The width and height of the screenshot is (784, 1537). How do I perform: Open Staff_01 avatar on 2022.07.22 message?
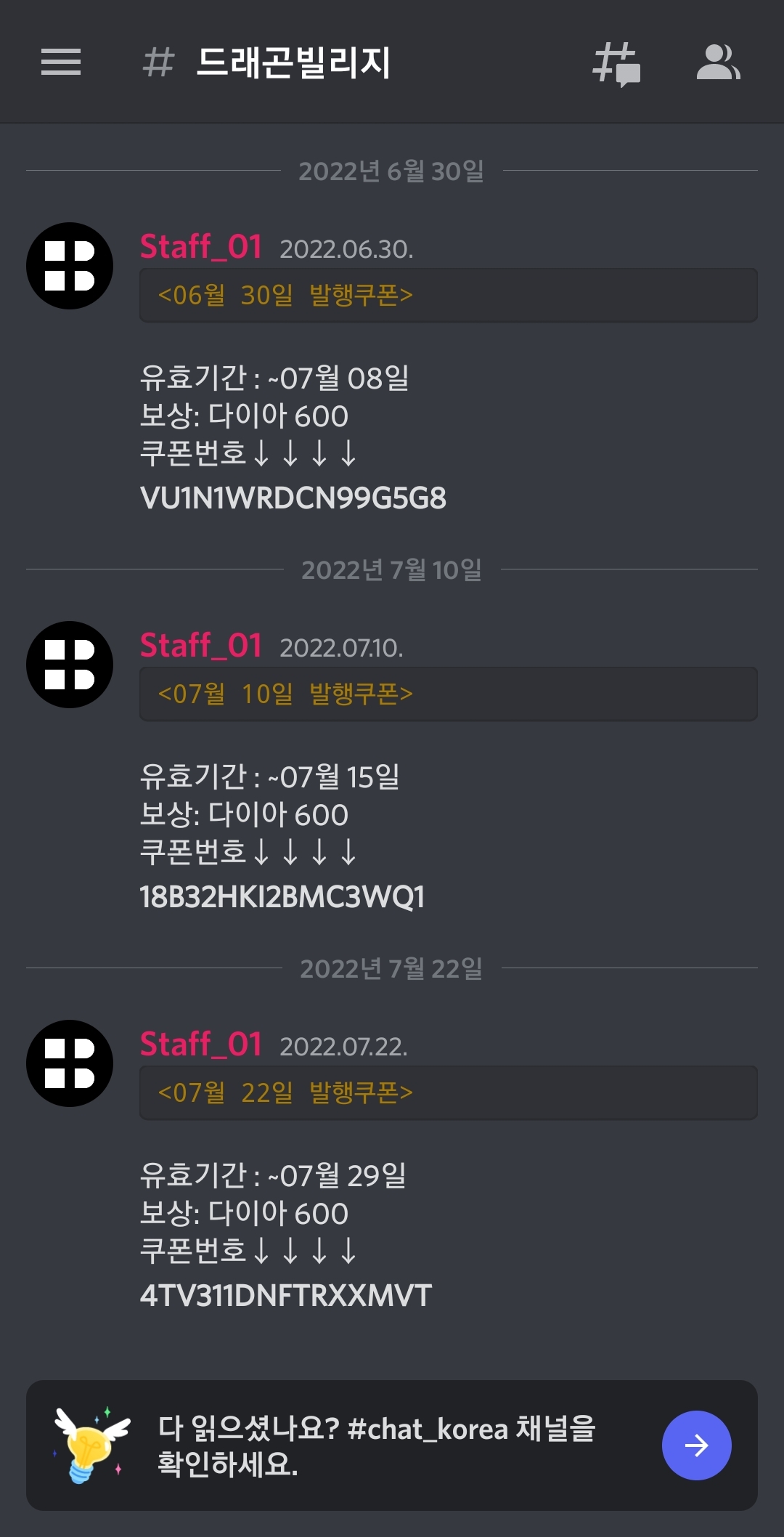(x=70, y=1063)
